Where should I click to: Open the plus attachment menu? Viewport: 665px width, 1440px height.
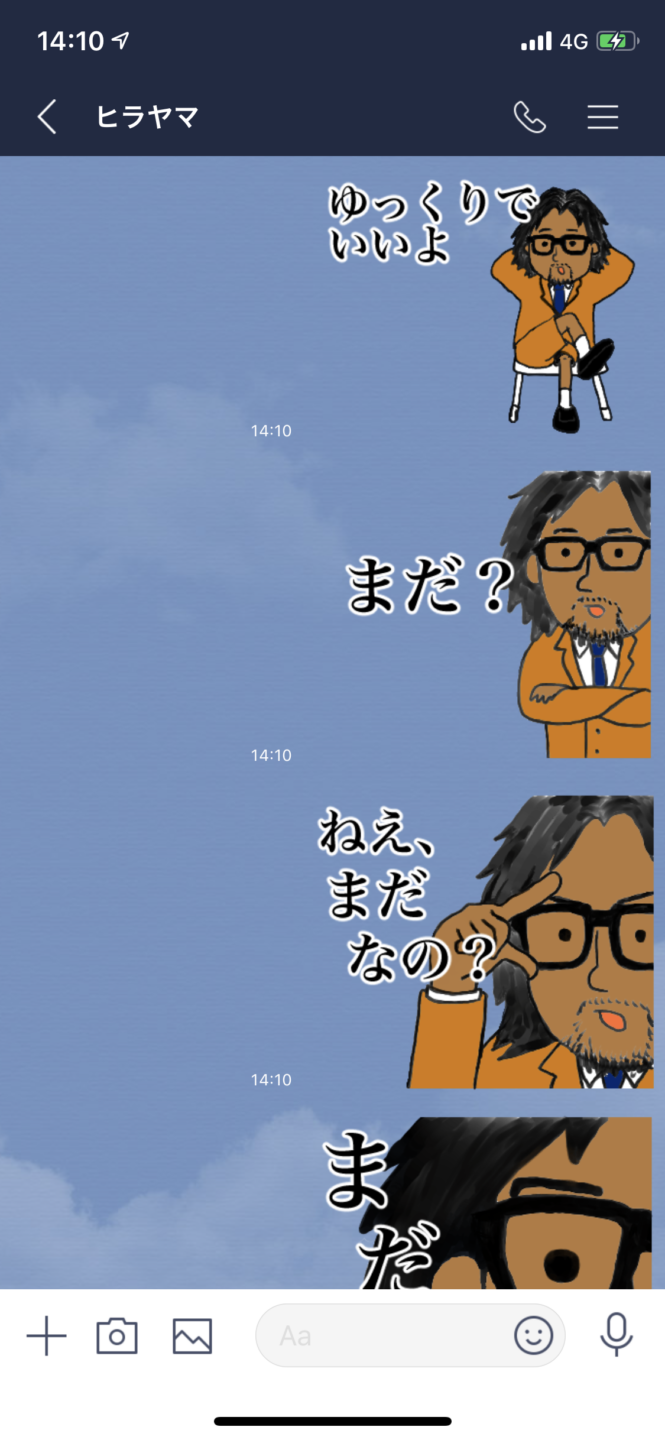pos(46,1336)
